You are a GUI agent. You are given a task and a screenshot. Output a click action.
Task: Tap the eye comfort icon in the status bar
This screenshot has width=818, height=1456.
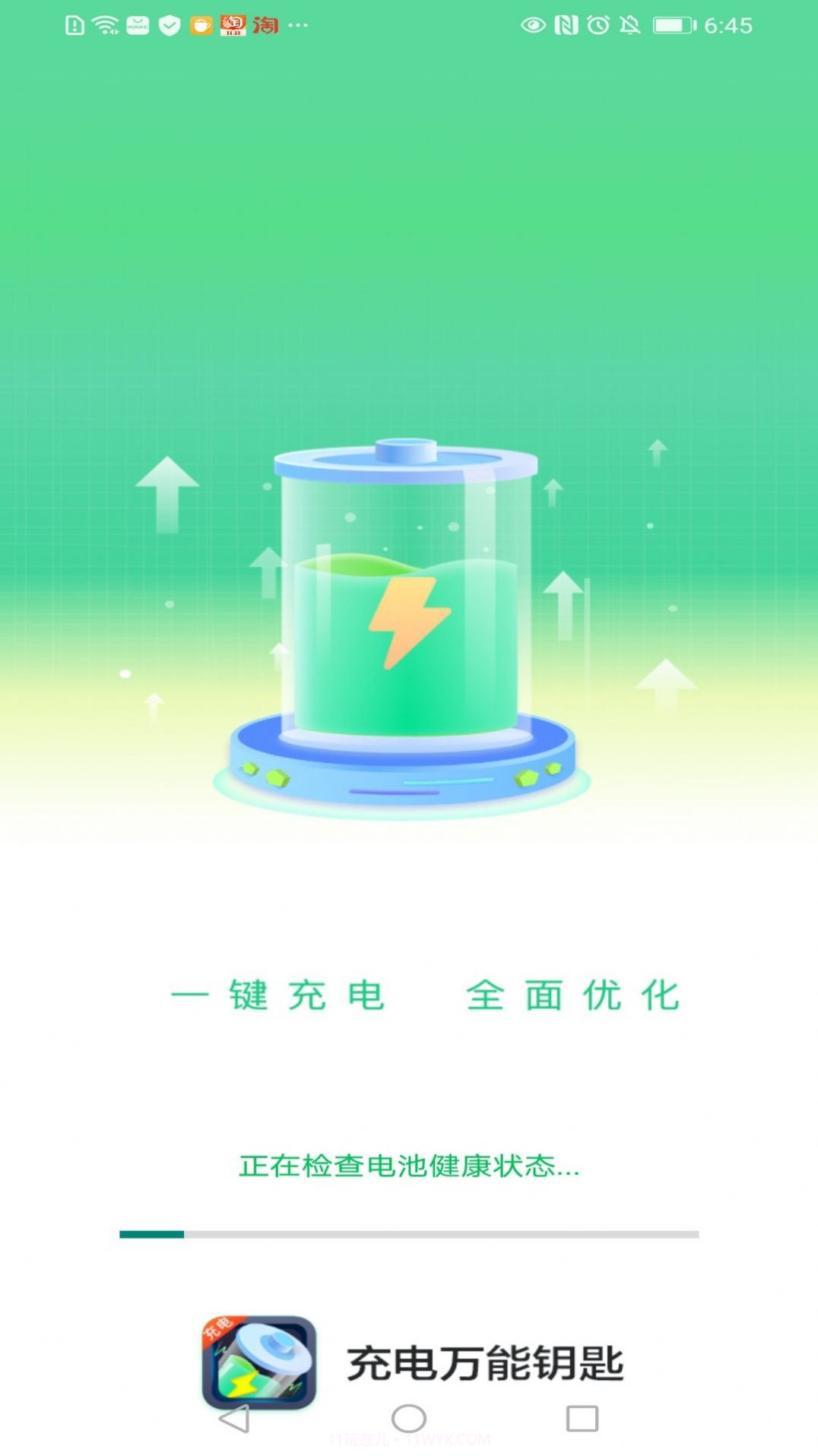pos(535,25)
